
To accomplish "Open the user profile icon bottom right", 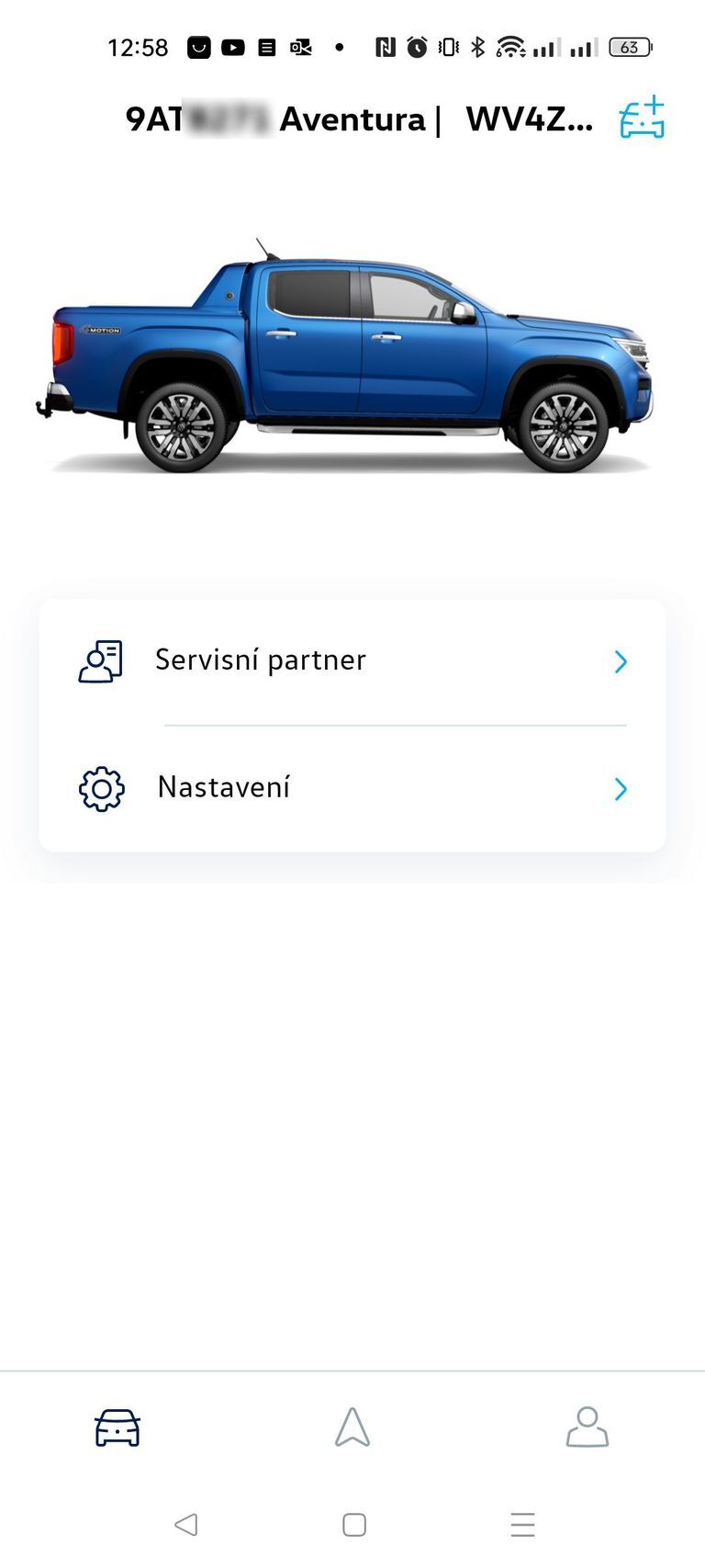I will (x=588, y=1427).
